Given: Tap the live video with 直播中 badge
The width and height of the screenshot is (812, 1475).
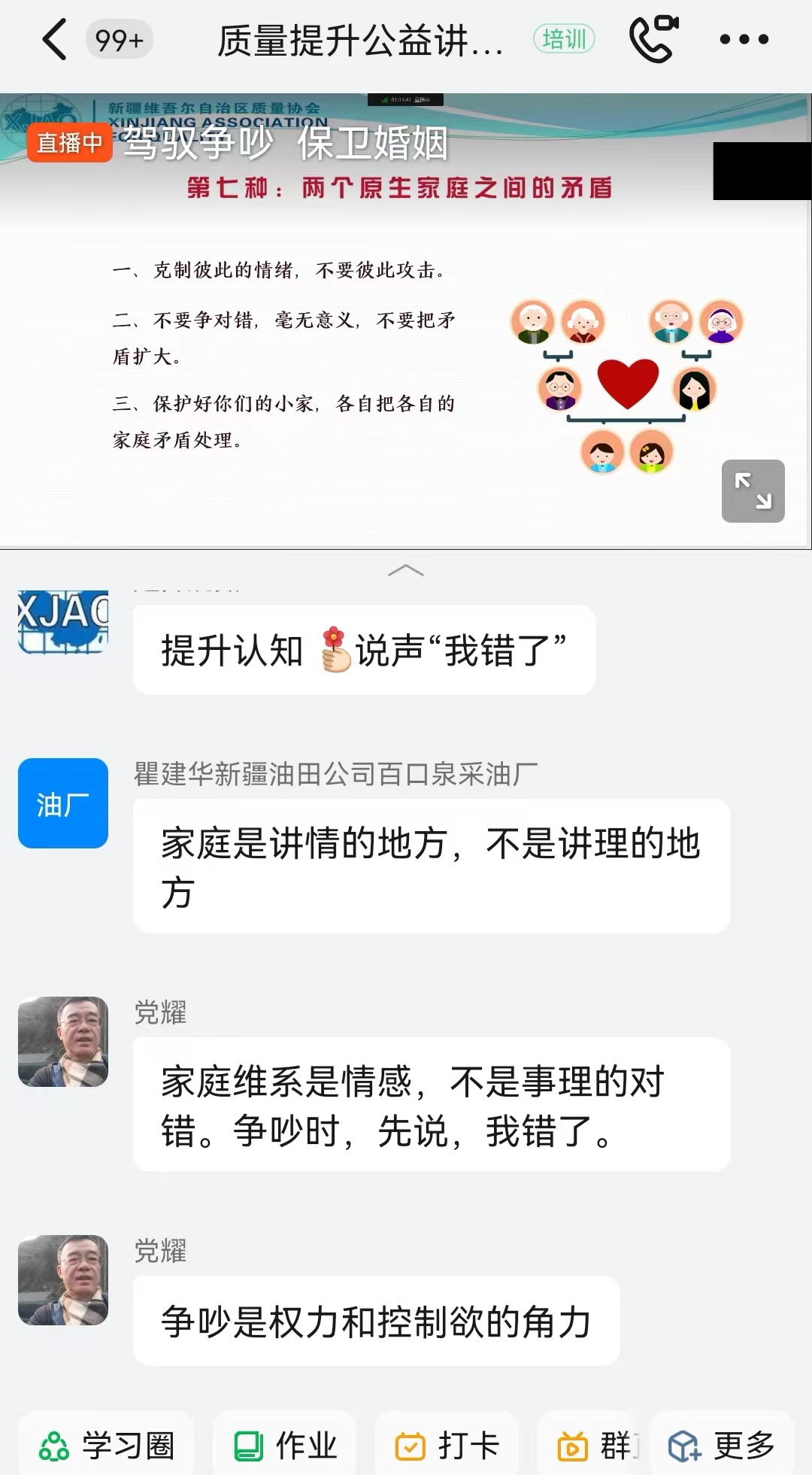Looking at the screenshot, I should tap(406, 323).
